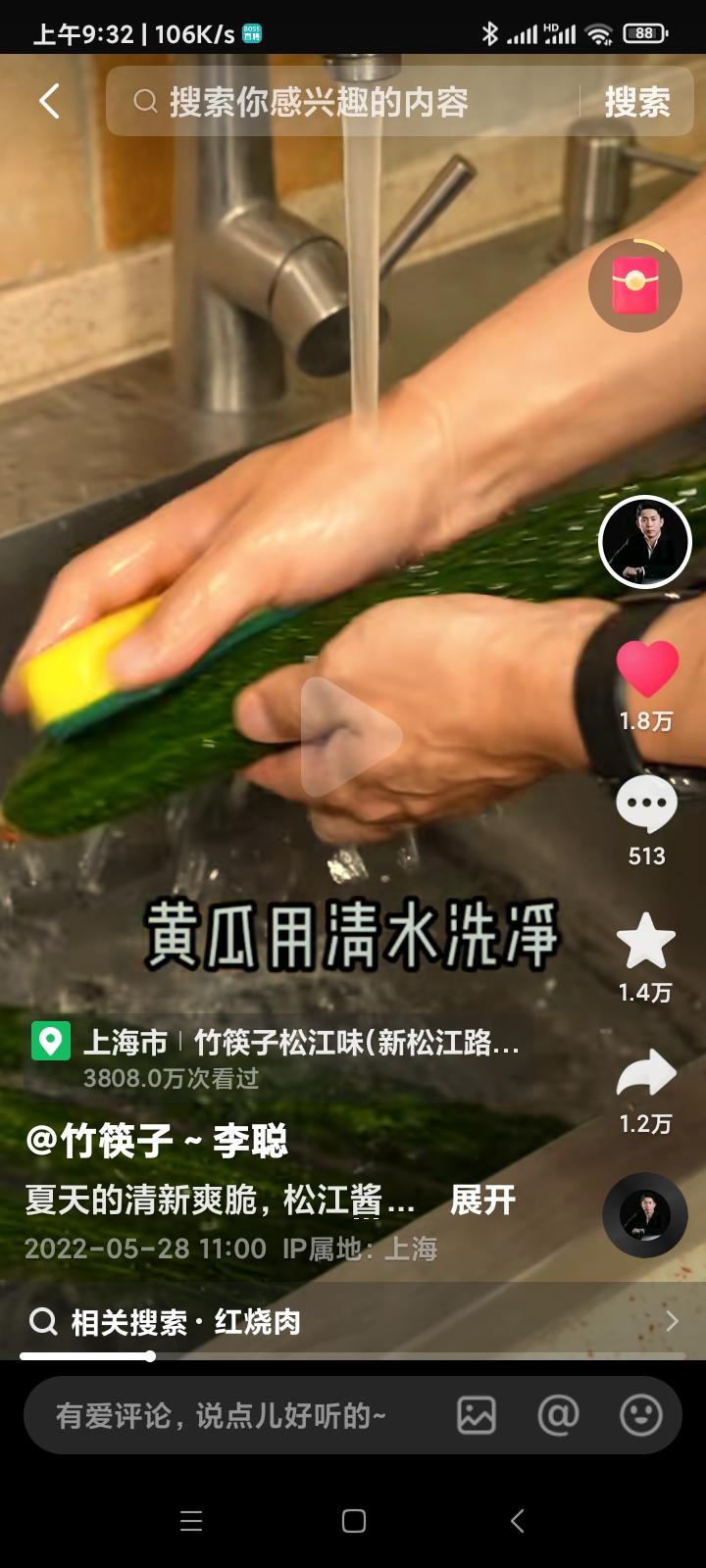Open the emoji picker in the comment bar
This screenshot has width=706, height=1568.
(x=642, y=1415)
